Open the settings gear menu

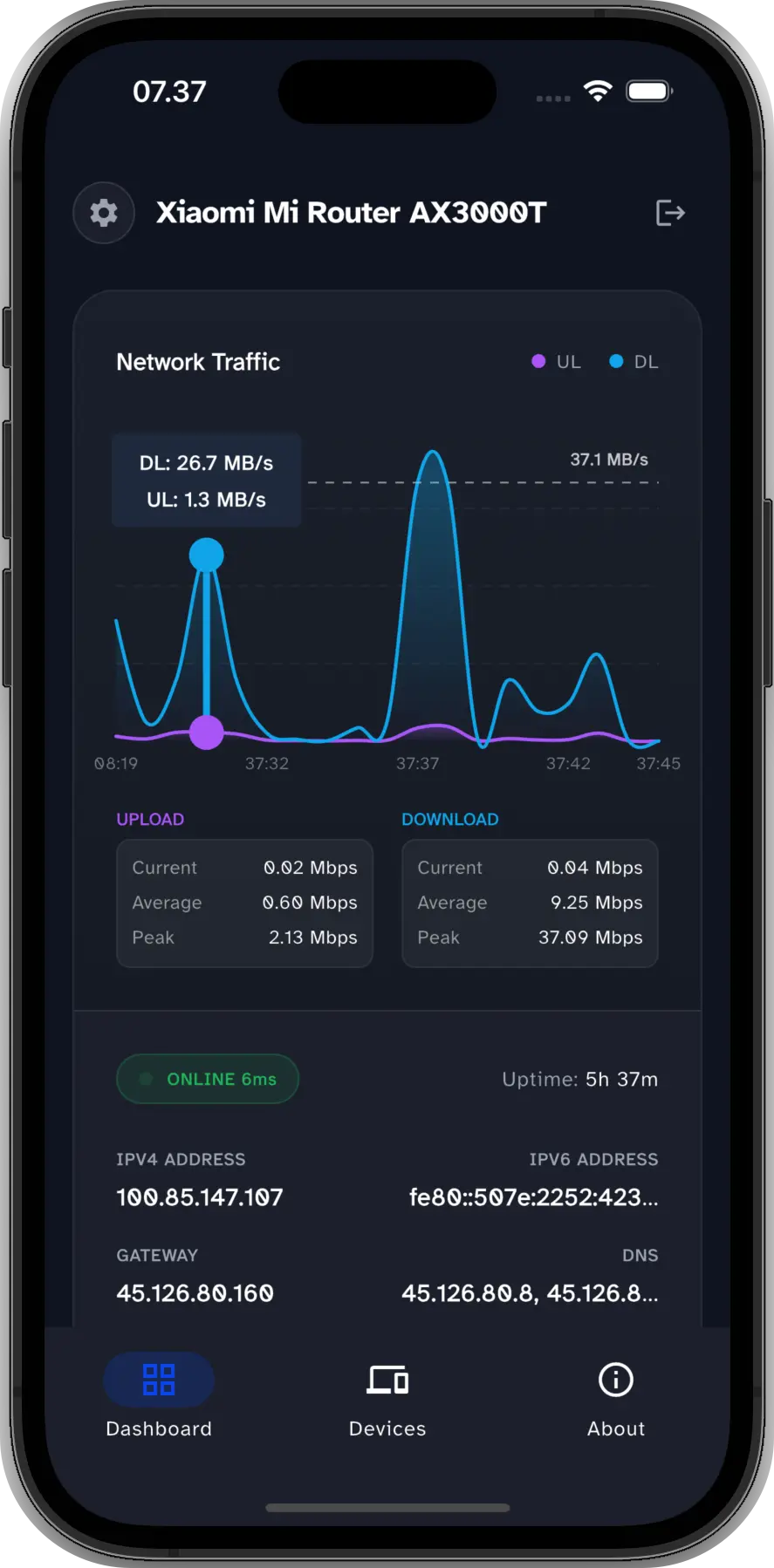coord(103,213)
